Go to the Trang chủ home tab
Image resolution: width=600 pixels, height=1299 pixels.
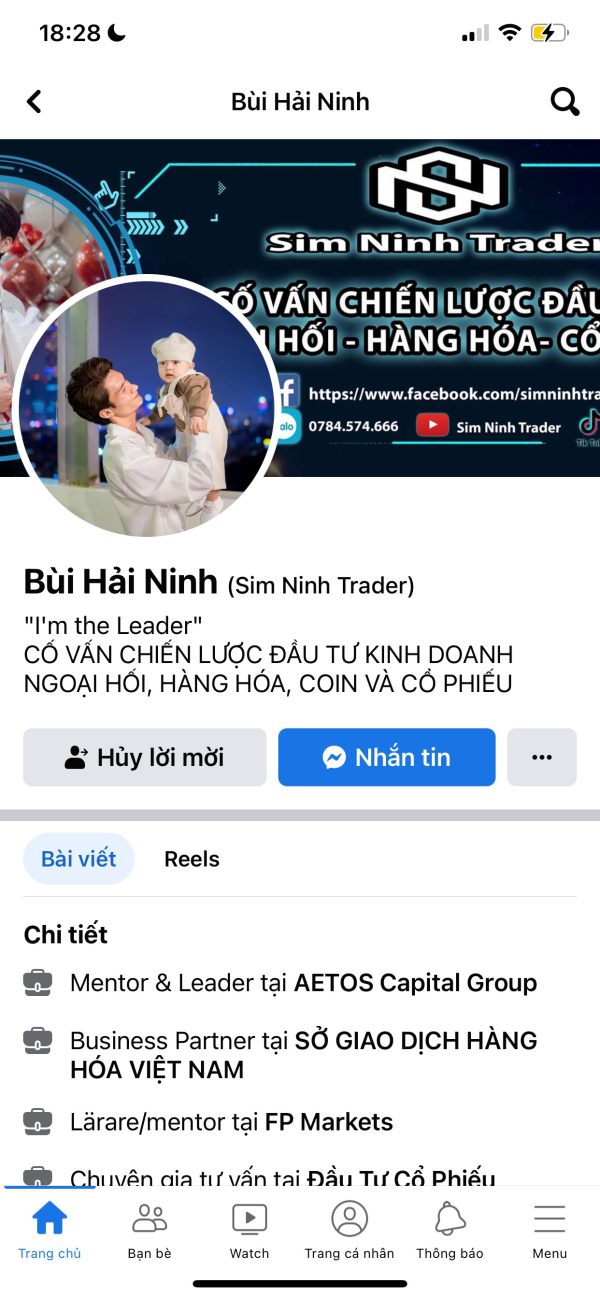tap(50, 1230)
